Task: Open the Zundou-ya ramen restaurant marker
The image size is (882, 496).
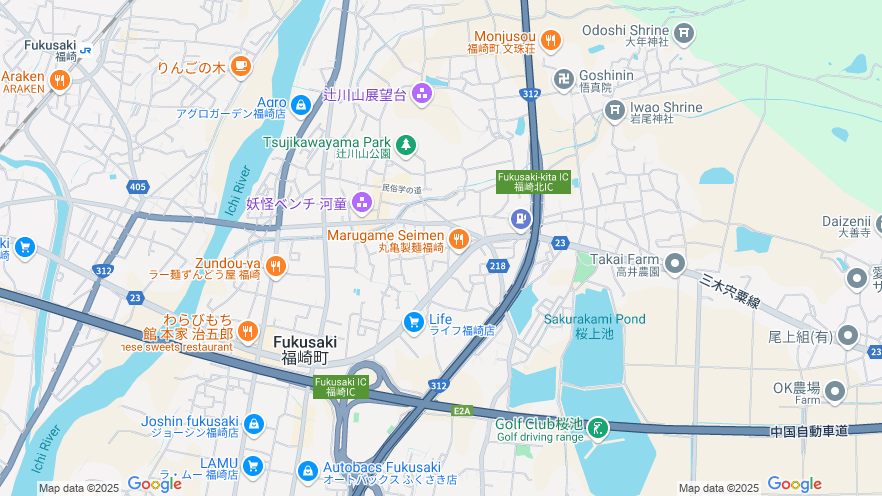Action: click(276, 266)
